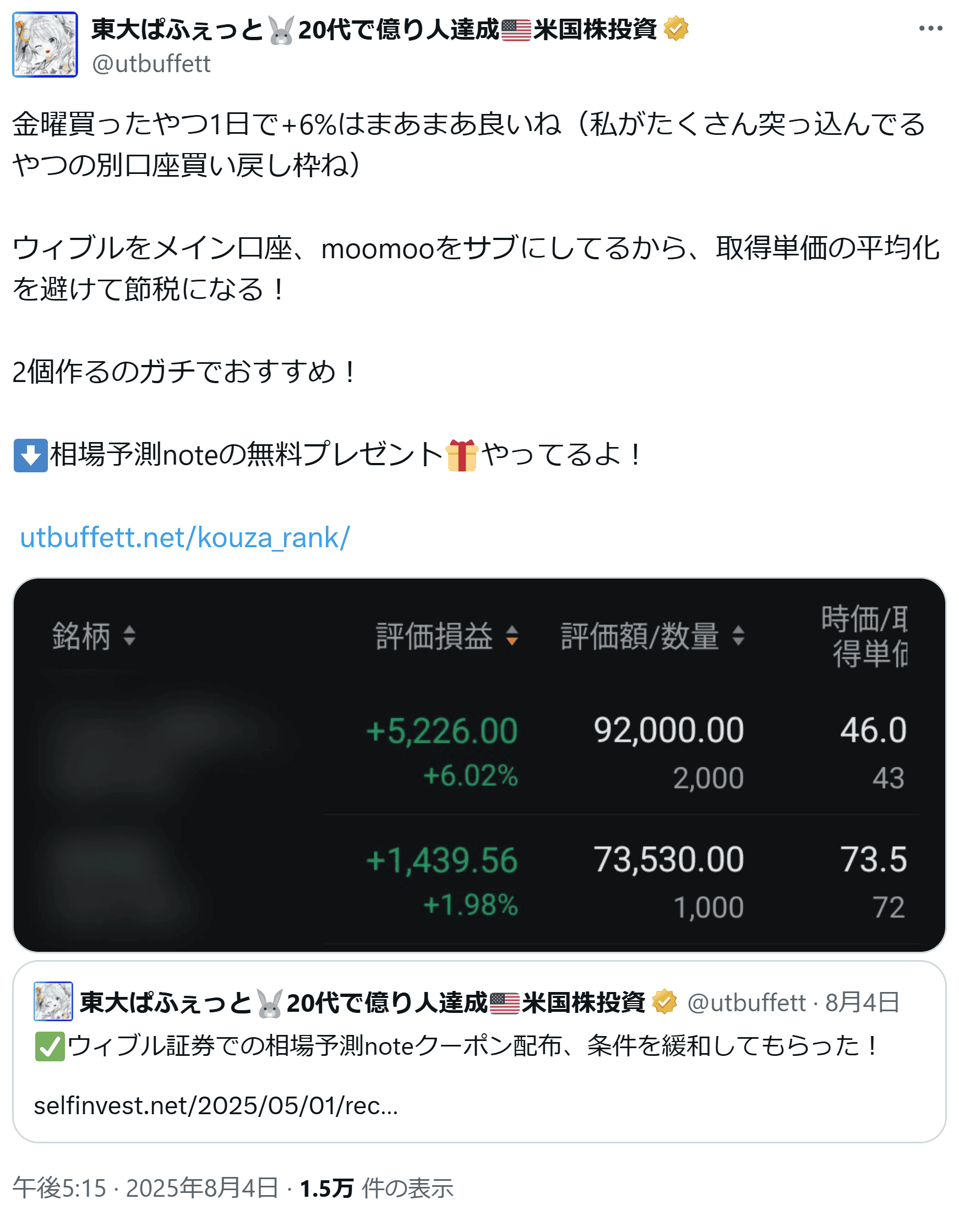View the attached portfolio screenshot image
The image size is (959, 1232).
478,765
